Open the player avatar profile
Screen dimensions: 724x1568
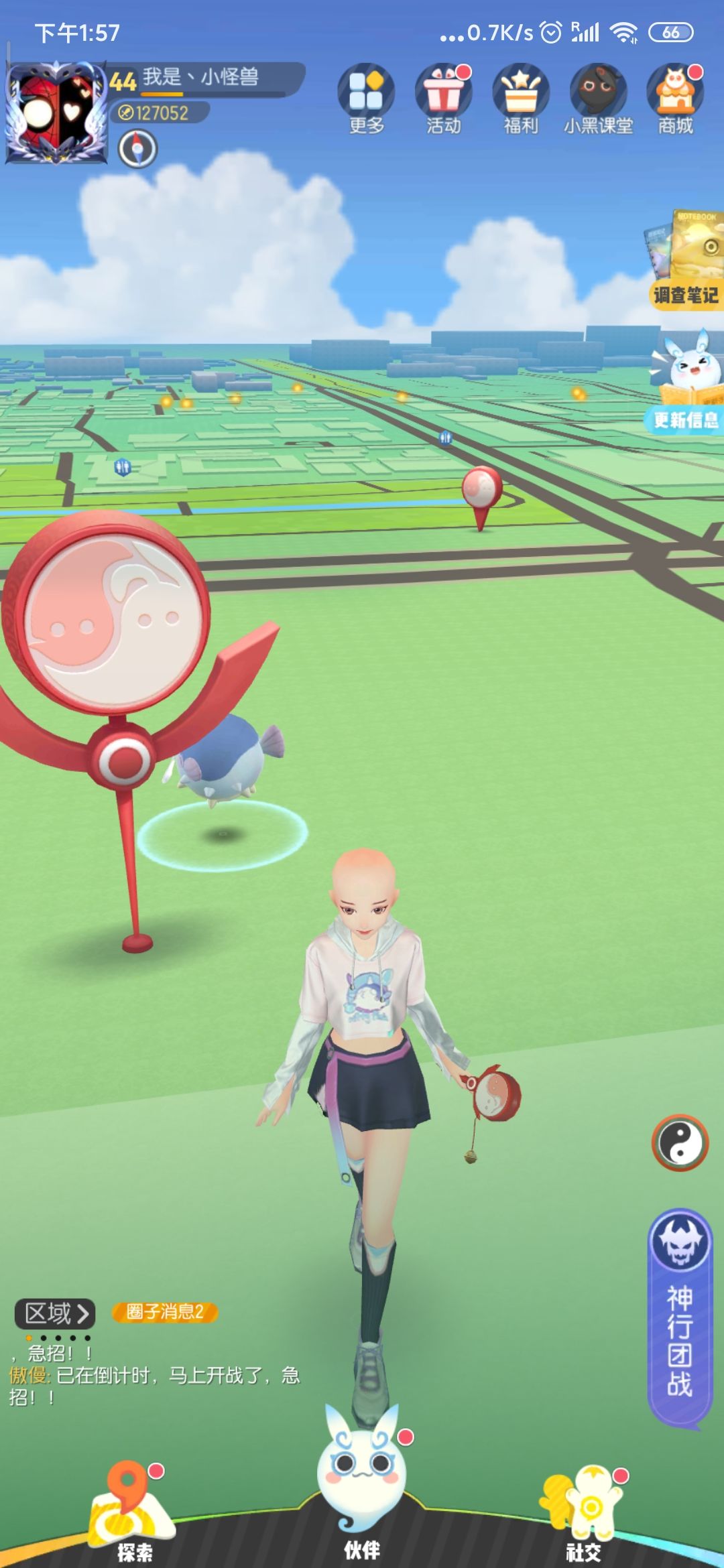(56, 113)
